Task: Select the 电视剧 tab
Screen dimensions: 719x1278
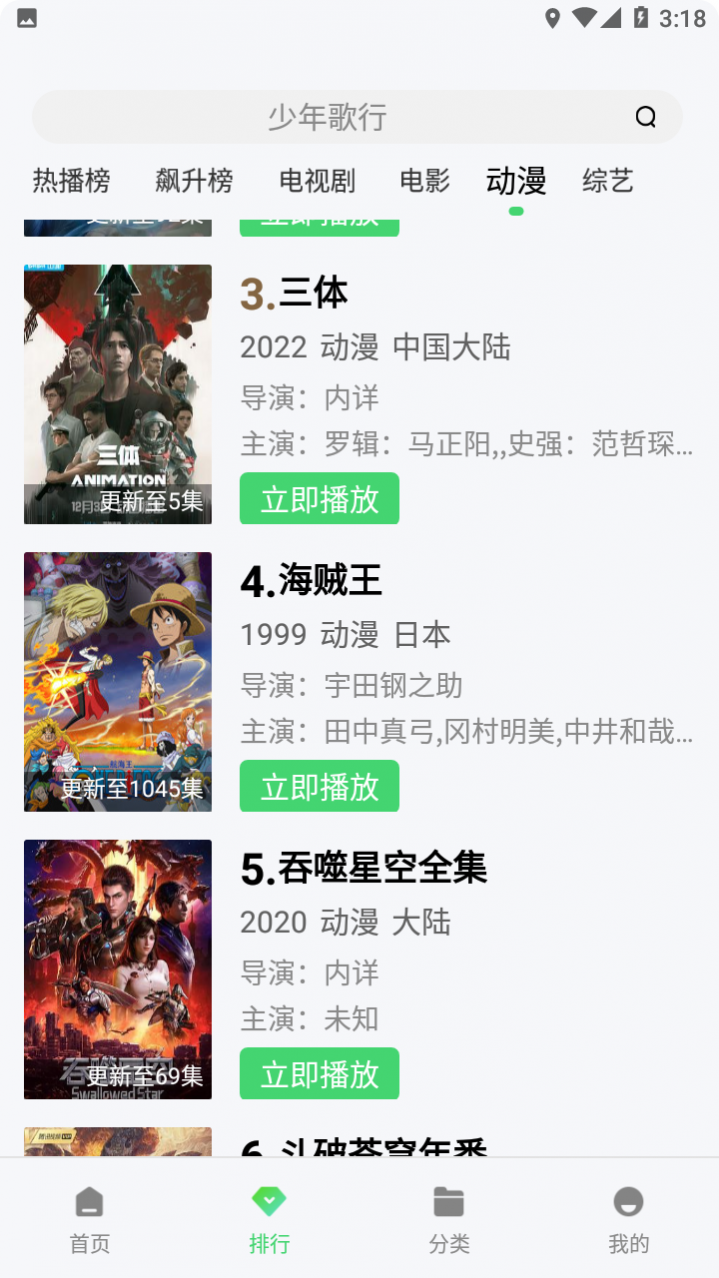Action: click(x=317, y=181)
